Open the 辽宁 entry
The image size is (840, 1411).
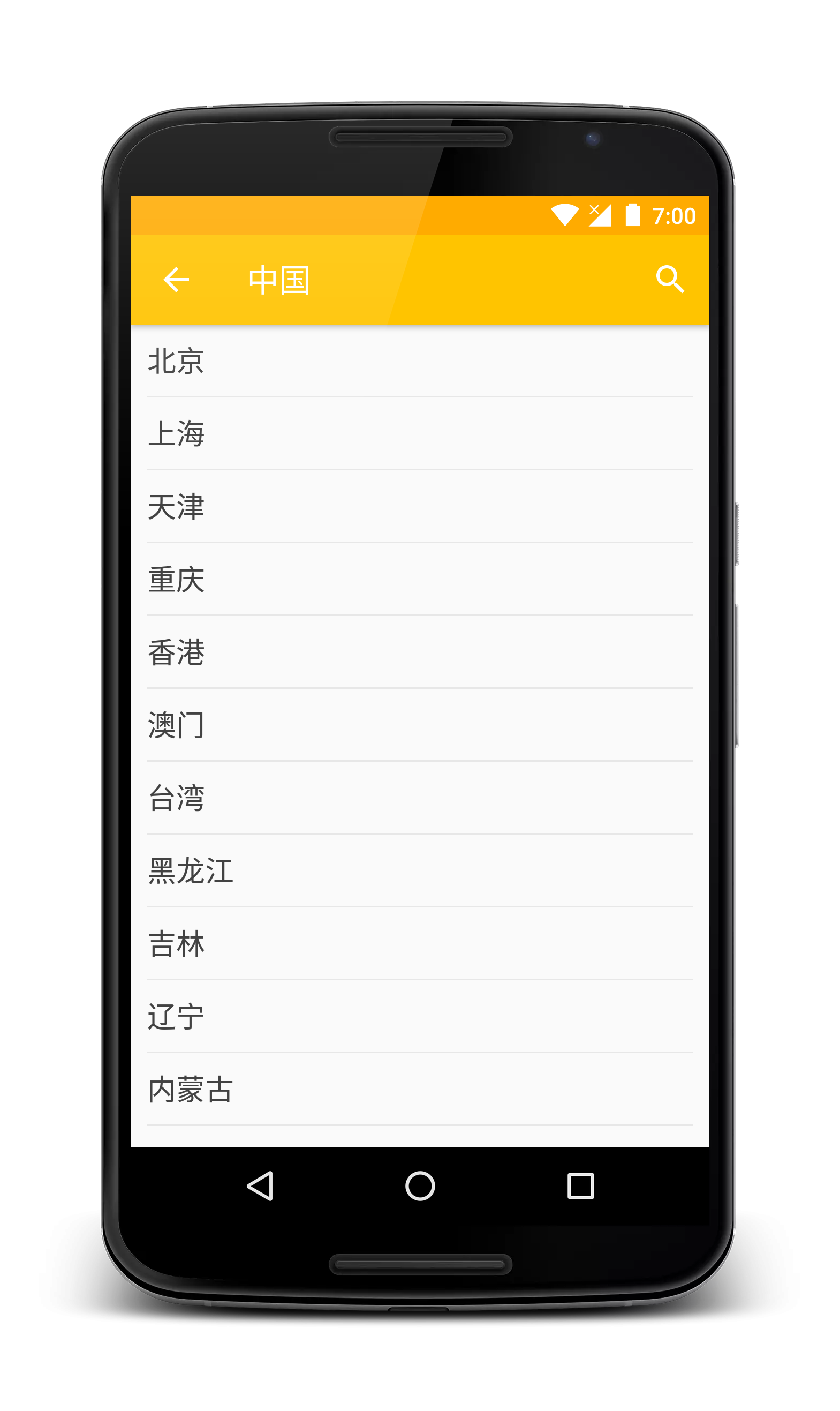419,1016
